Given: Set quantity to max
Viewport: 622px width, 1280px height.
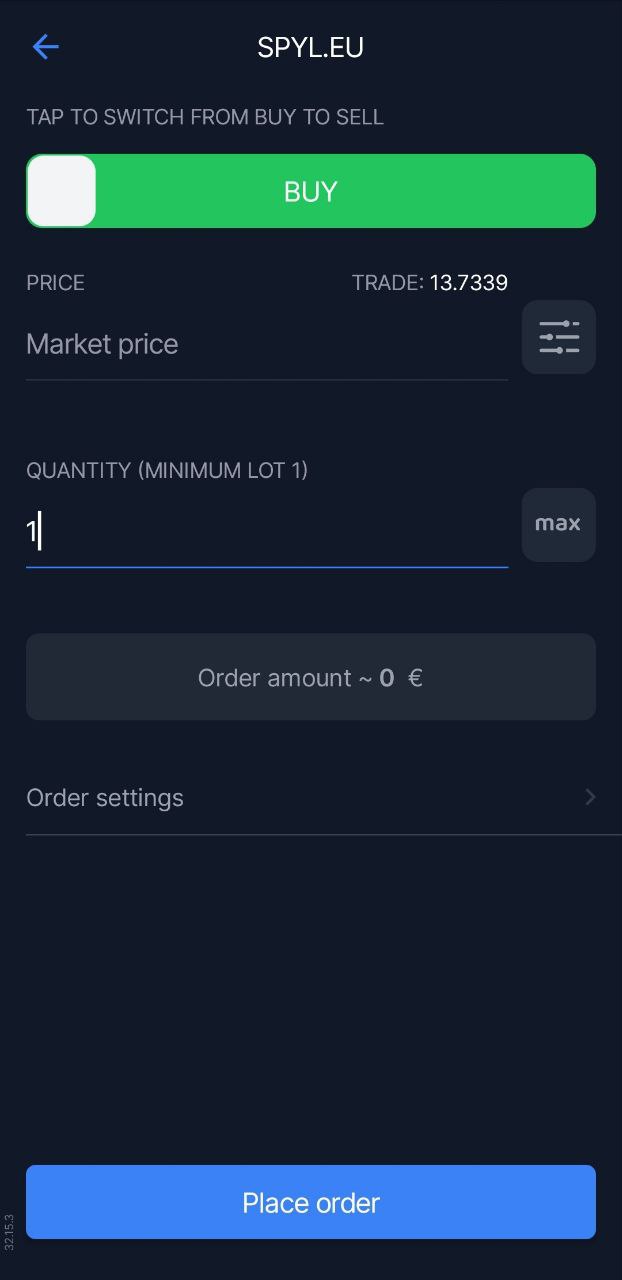Looking at the screenshot, I should pyautogui.click(x=558, y=524).
